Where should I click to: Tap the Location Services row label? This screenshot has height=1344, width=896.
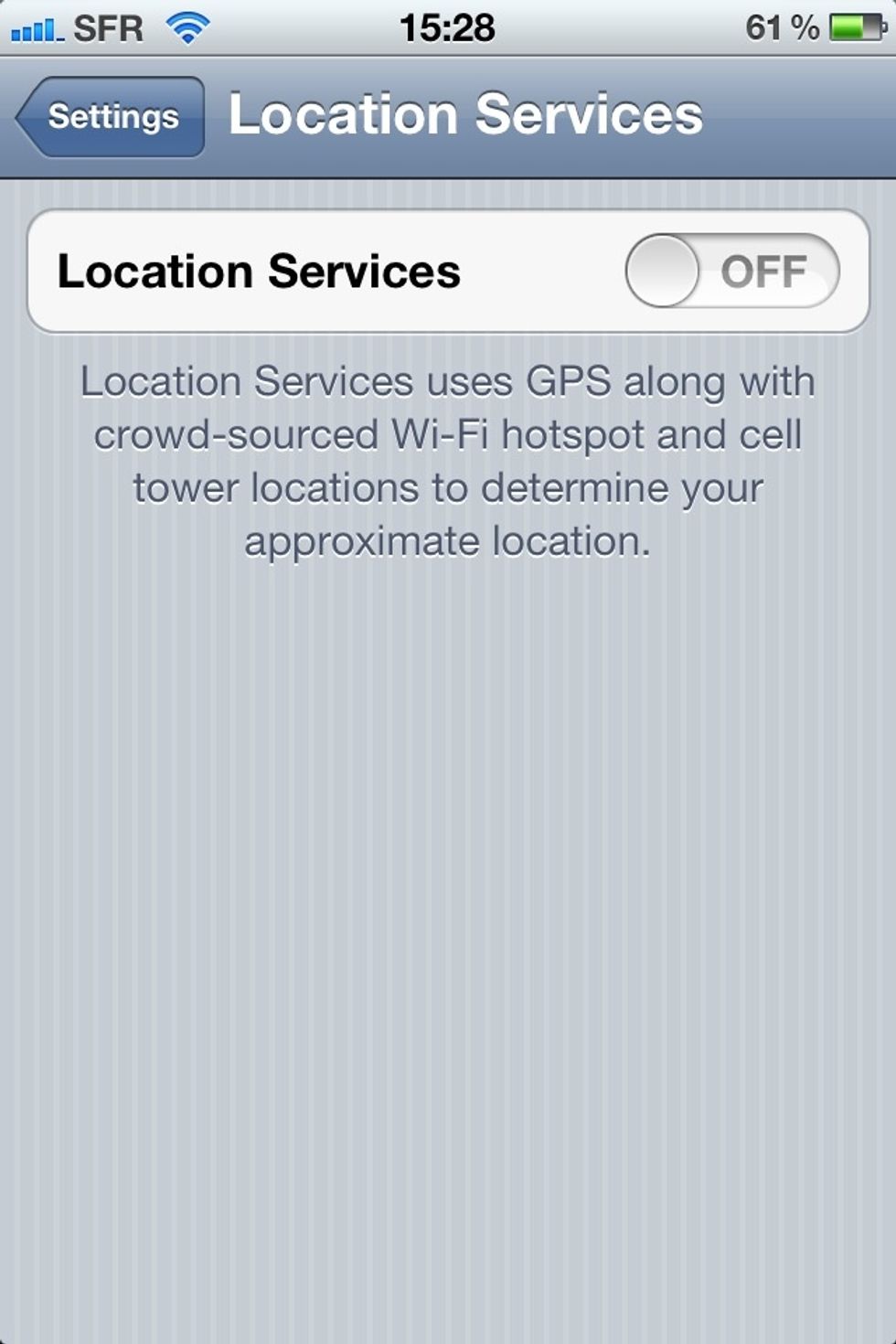(259, 269)
